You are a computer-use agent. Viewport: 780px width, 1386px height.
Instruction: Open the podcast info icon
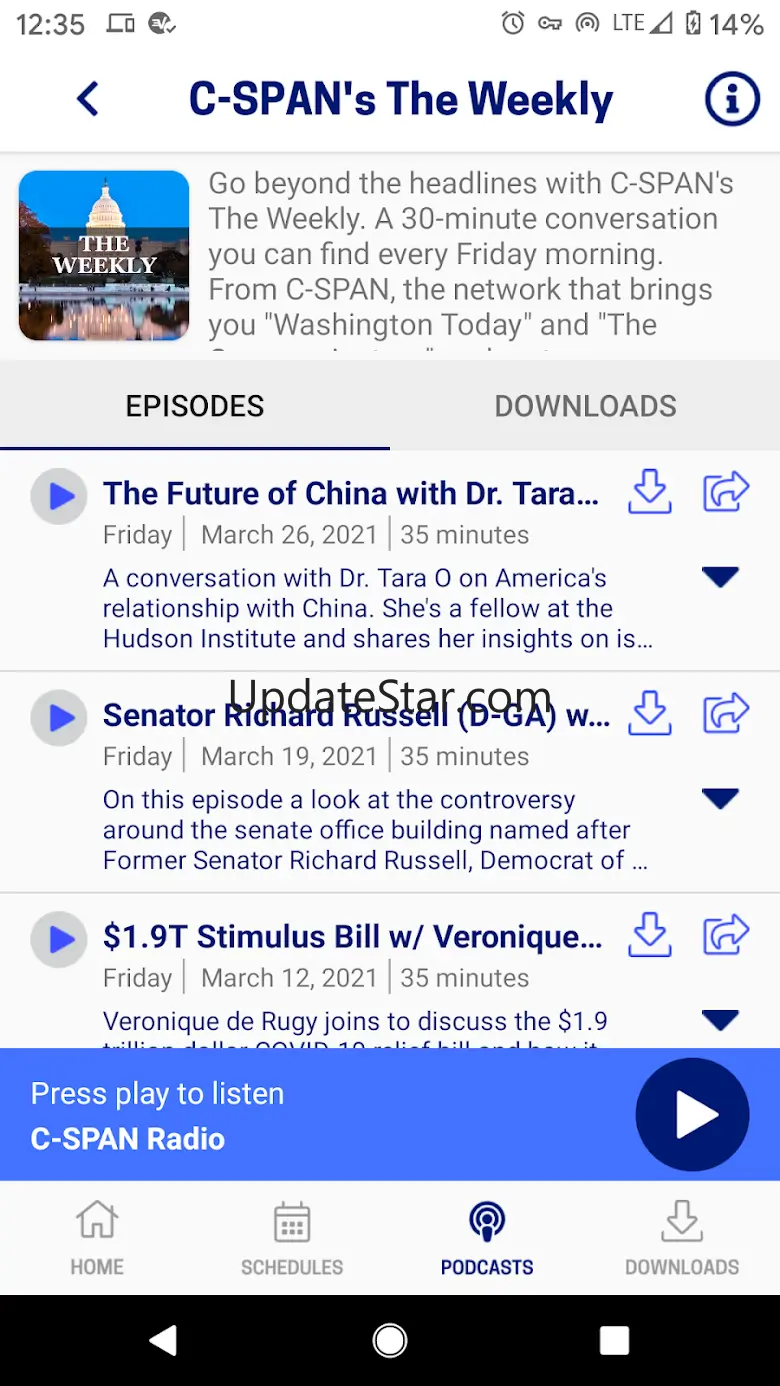(732, 99)
